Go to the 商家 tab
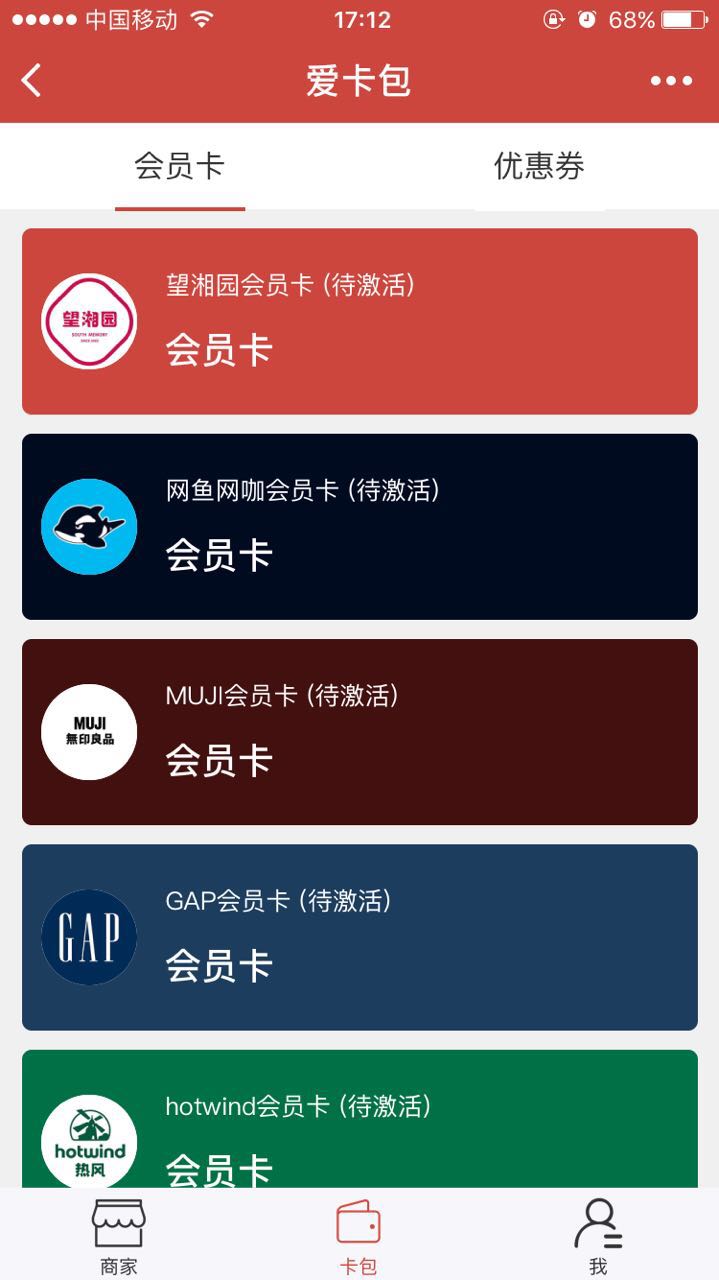Viewport: 719px width, 1280px height. (119, 1237)
